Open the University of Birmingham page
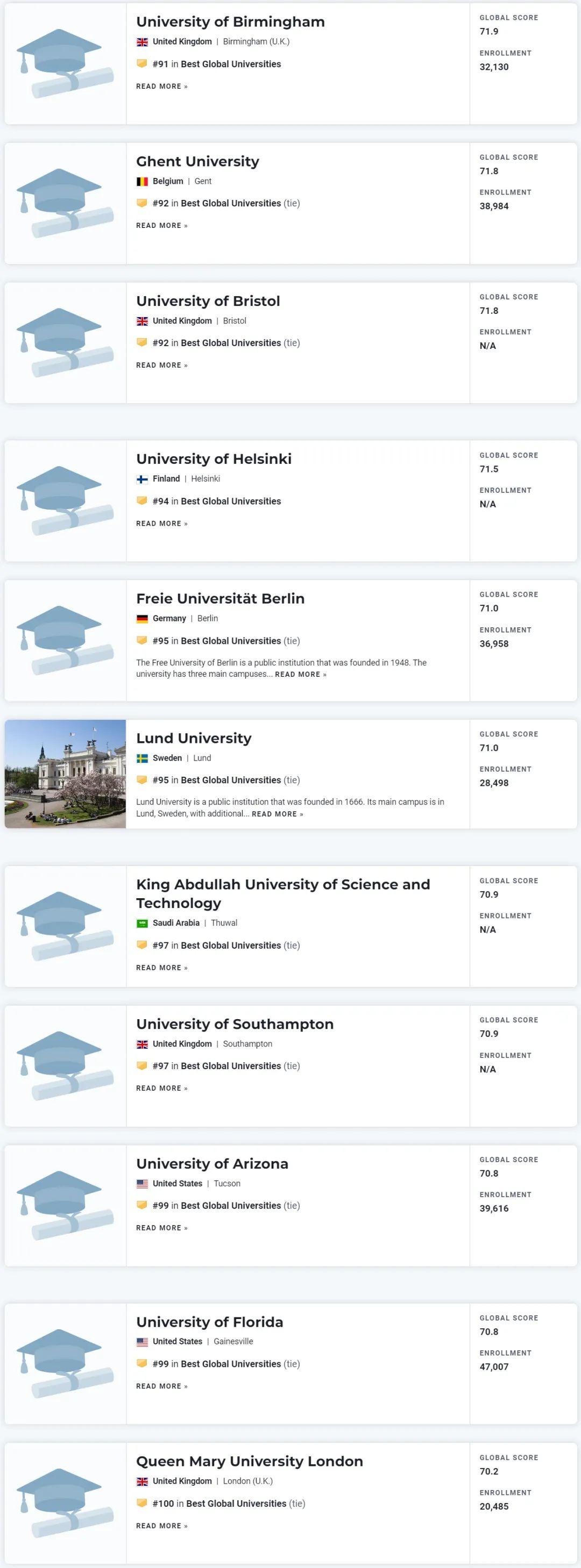The height and width of the screenshot is (1568, 581). click(x=230, y=22)
